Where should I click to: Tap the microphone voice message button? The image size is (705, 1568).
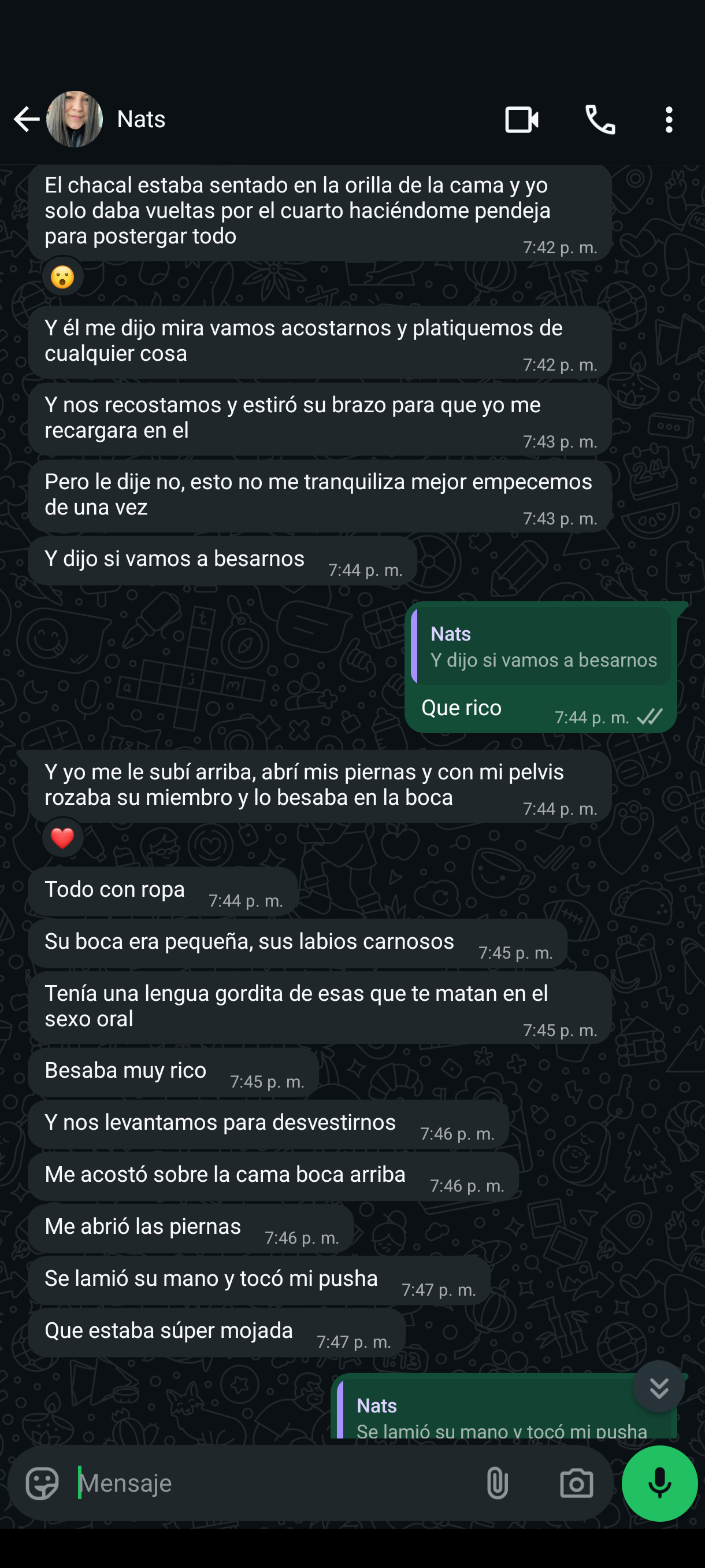coord(659,1483)
